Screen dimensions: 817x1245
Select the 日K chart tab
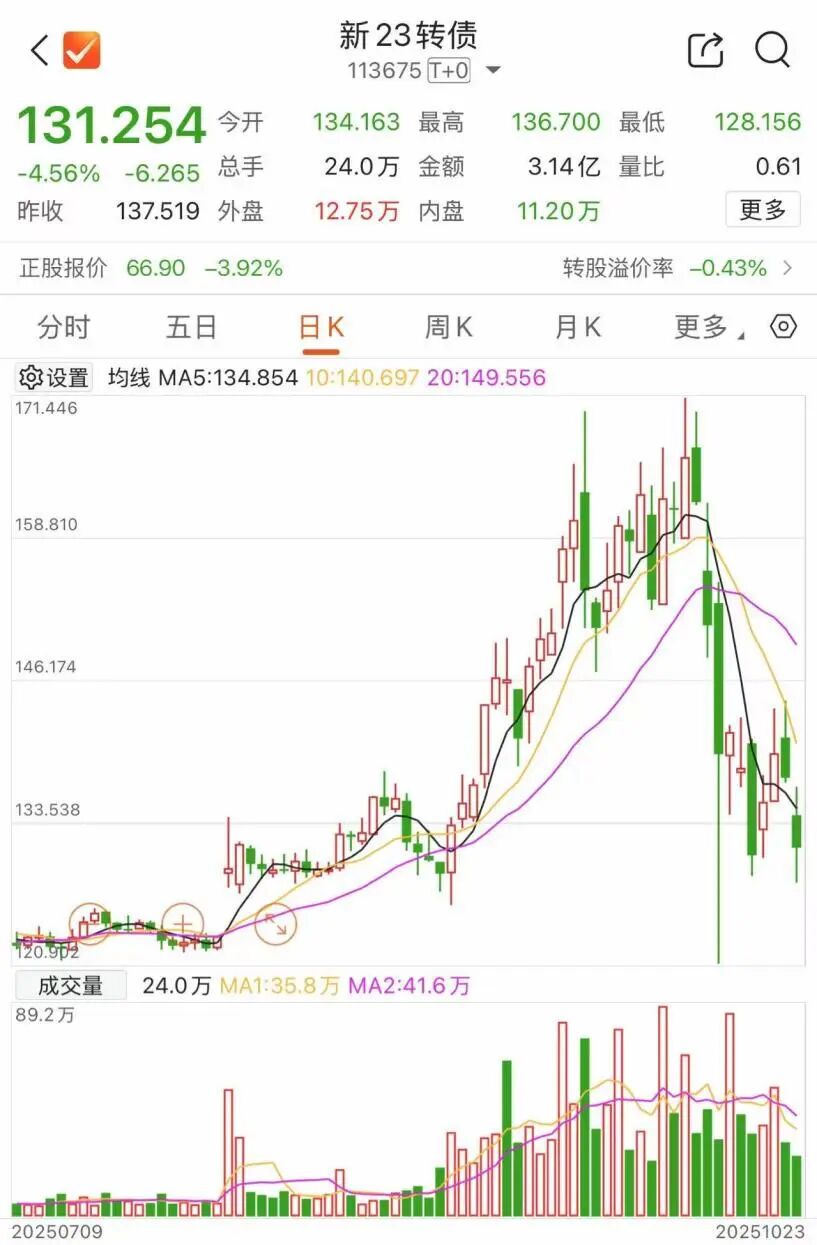click(321, 327)
